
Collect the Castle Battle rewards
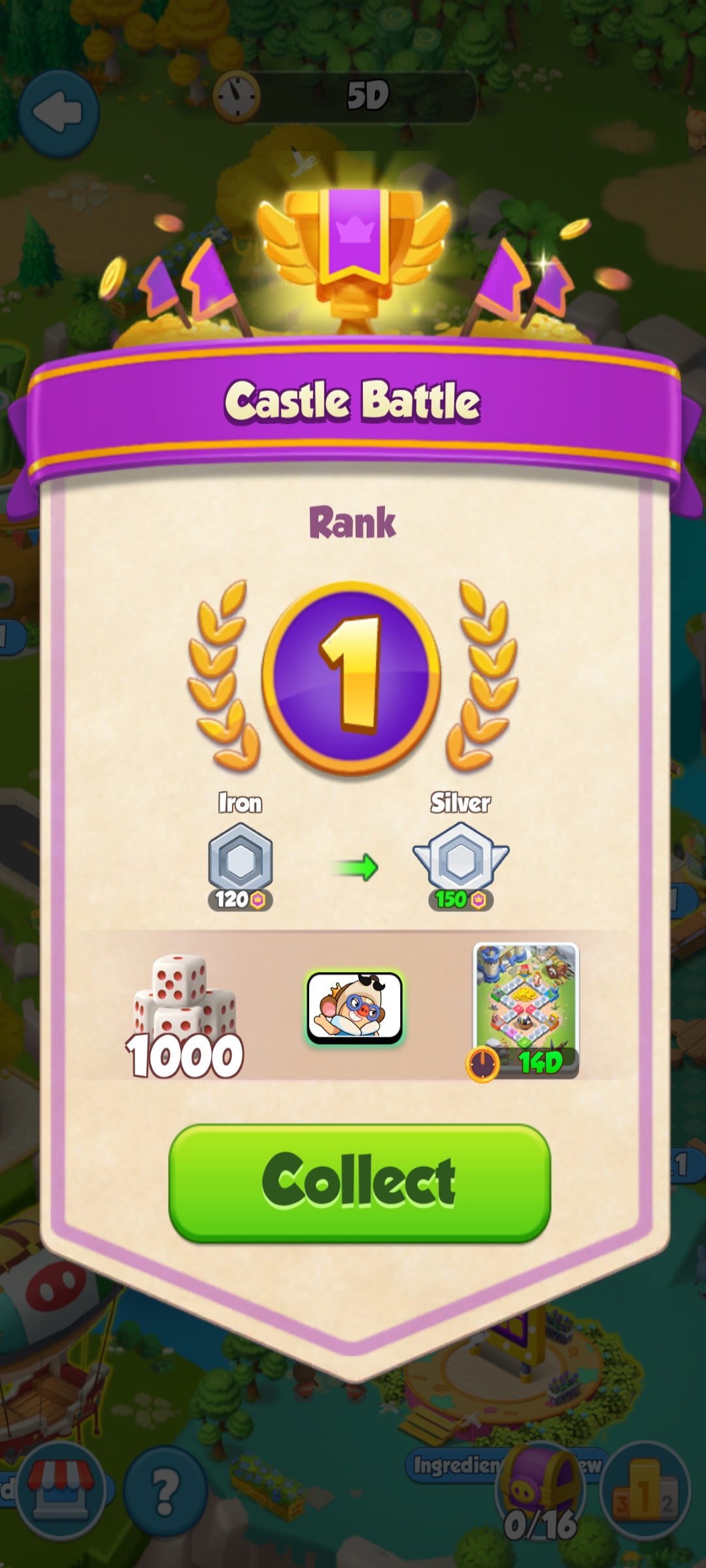click(360, 1183)
